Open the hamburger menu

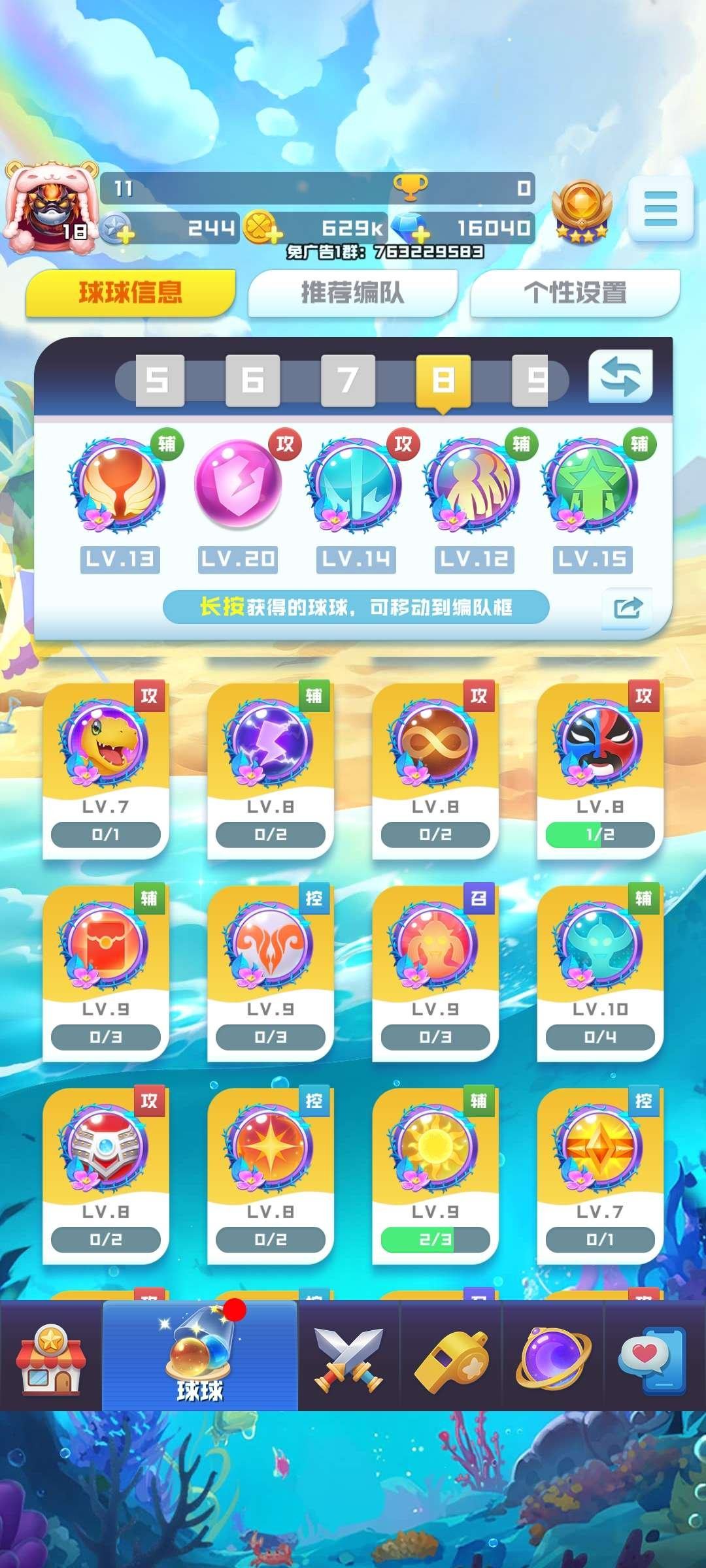coord(660,209)
